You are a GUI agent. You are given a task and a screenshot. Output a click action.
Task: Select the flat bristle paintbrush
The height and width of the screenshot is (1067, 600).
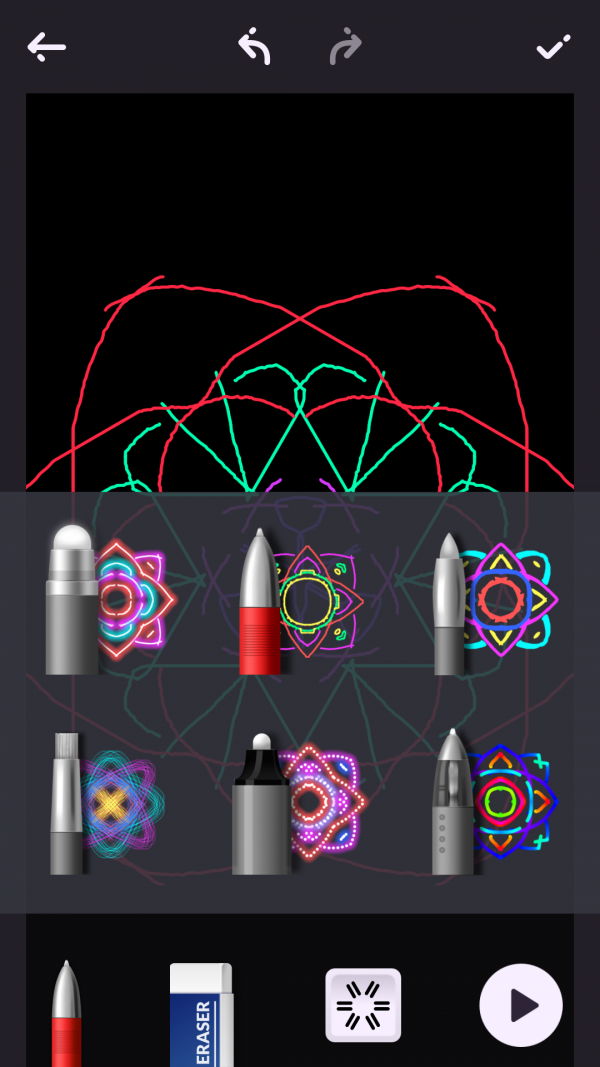[x=100, y=803]
